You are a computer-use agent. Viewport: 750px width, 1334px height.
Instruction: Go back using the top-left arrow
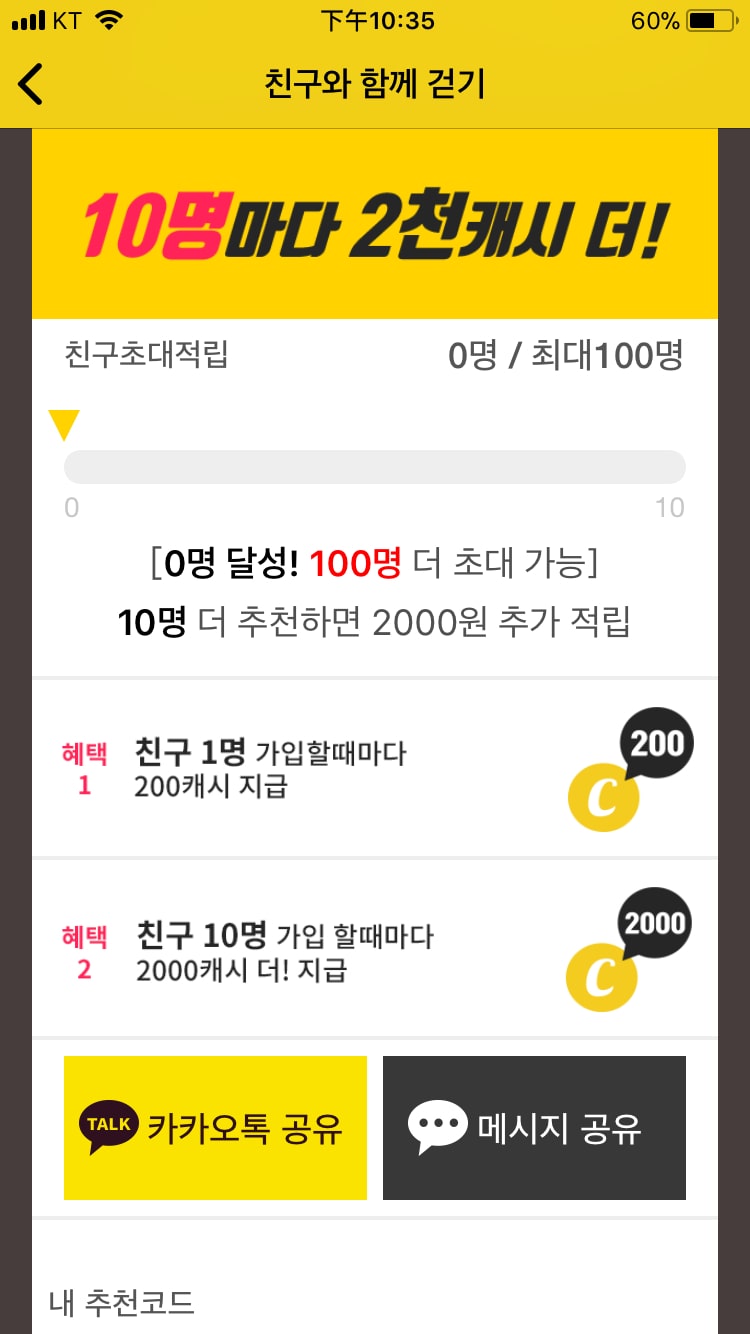point(32,84)
